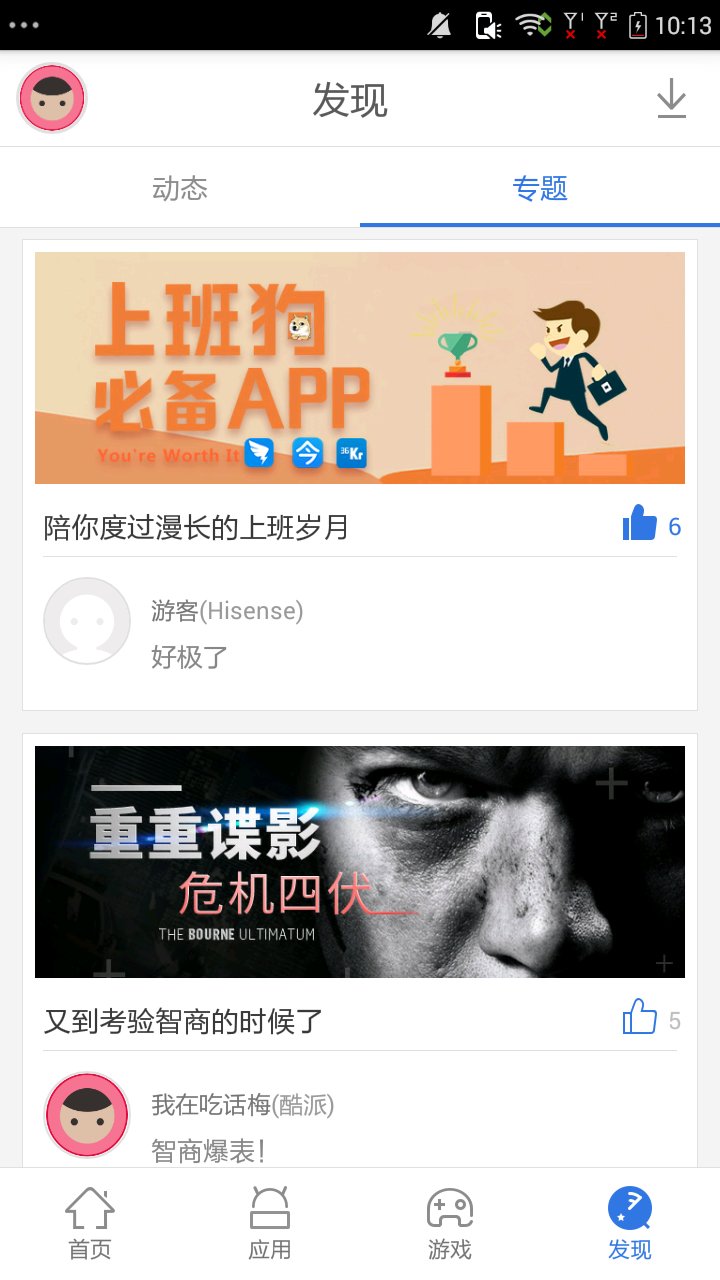Image resolution: width=720 pixels, height=1280 pixels.
Task: Tap your profile avatar in the top left
Action: (51, 98)
